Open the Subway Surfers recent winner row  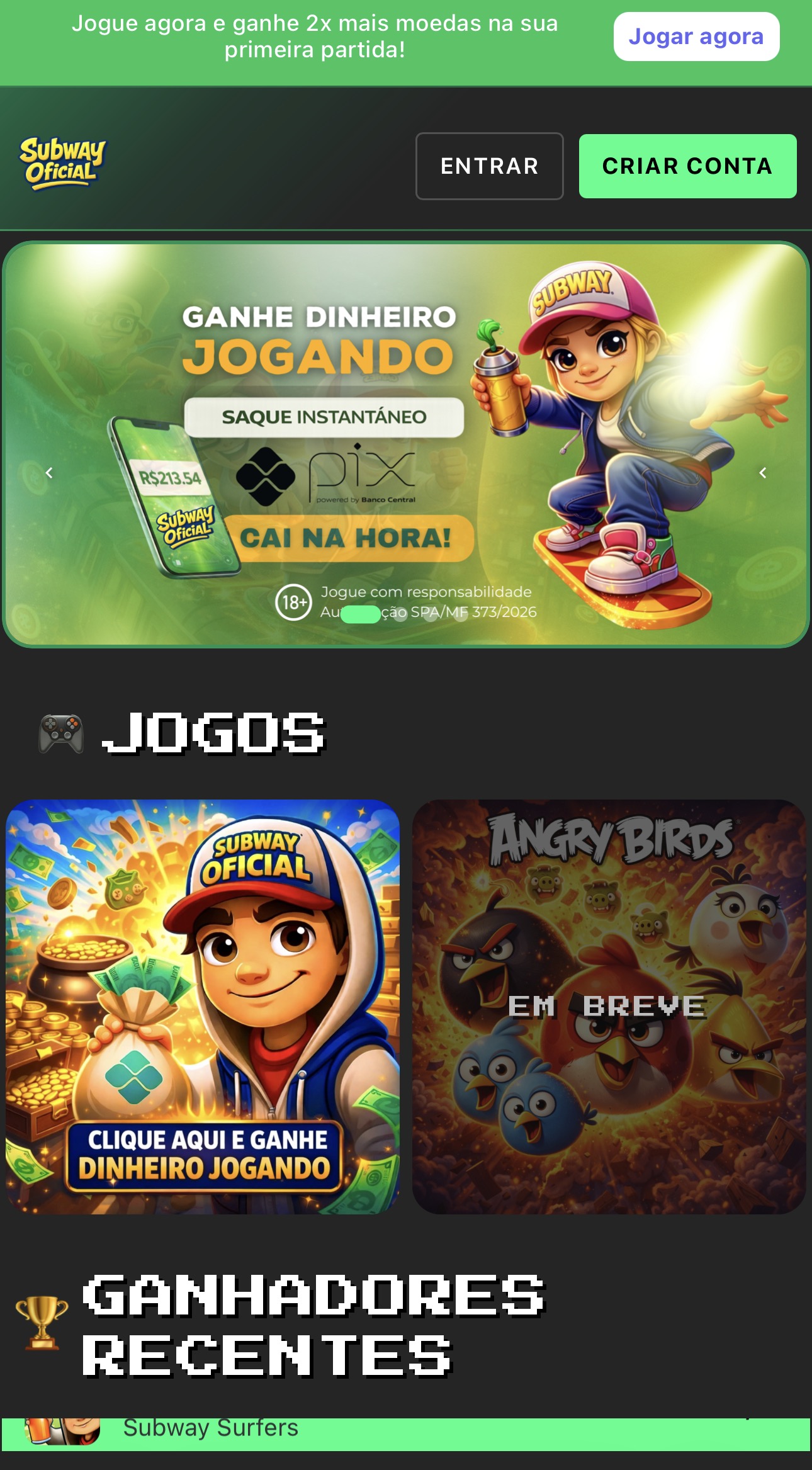[405, 1433]
